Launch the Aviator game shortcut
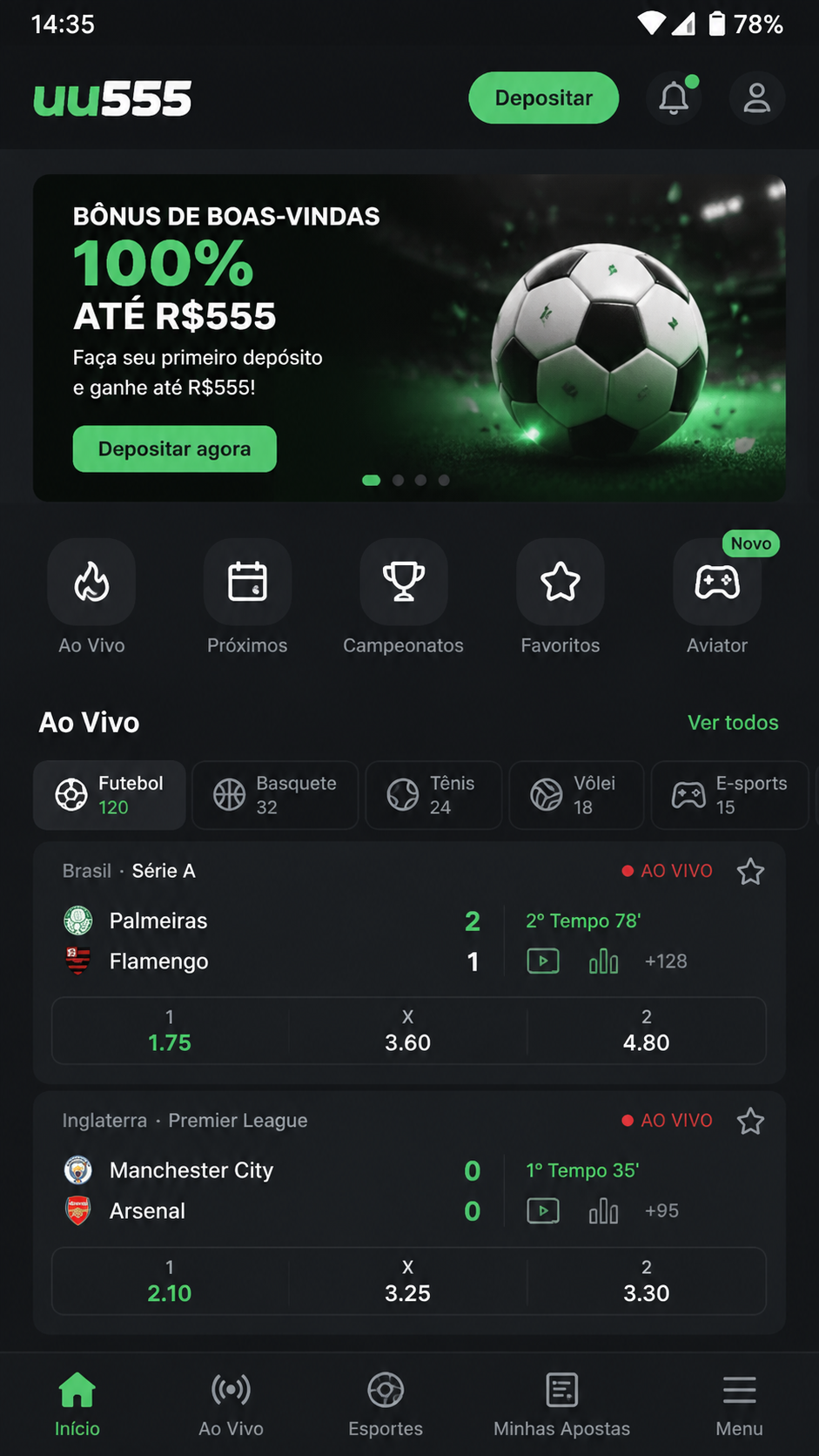Image resolution: width=819 pixels, height=1456 pixels. 717,597
